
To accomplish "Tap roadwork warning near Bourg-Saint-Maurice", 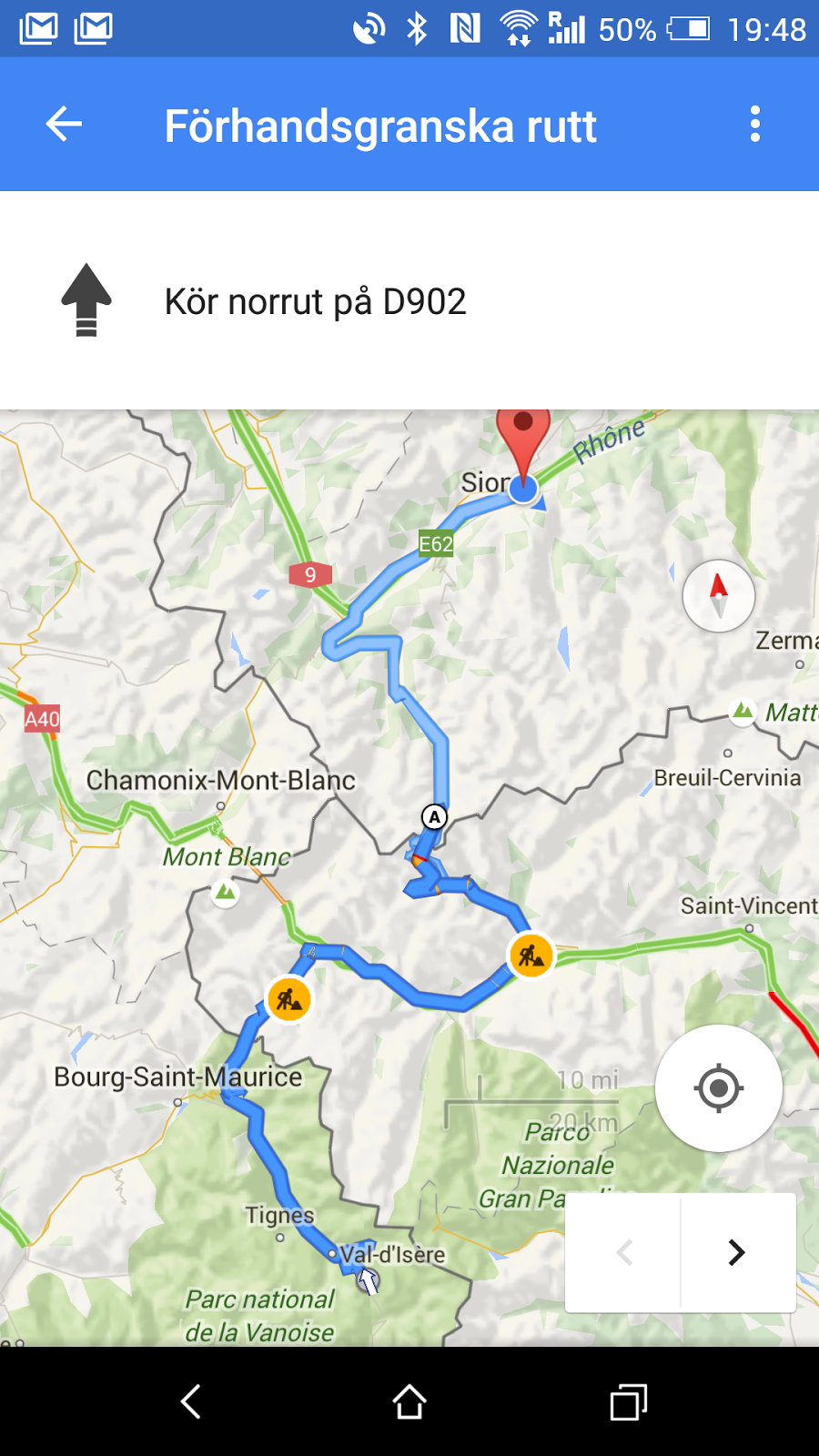I will click(x=289, y=999).
